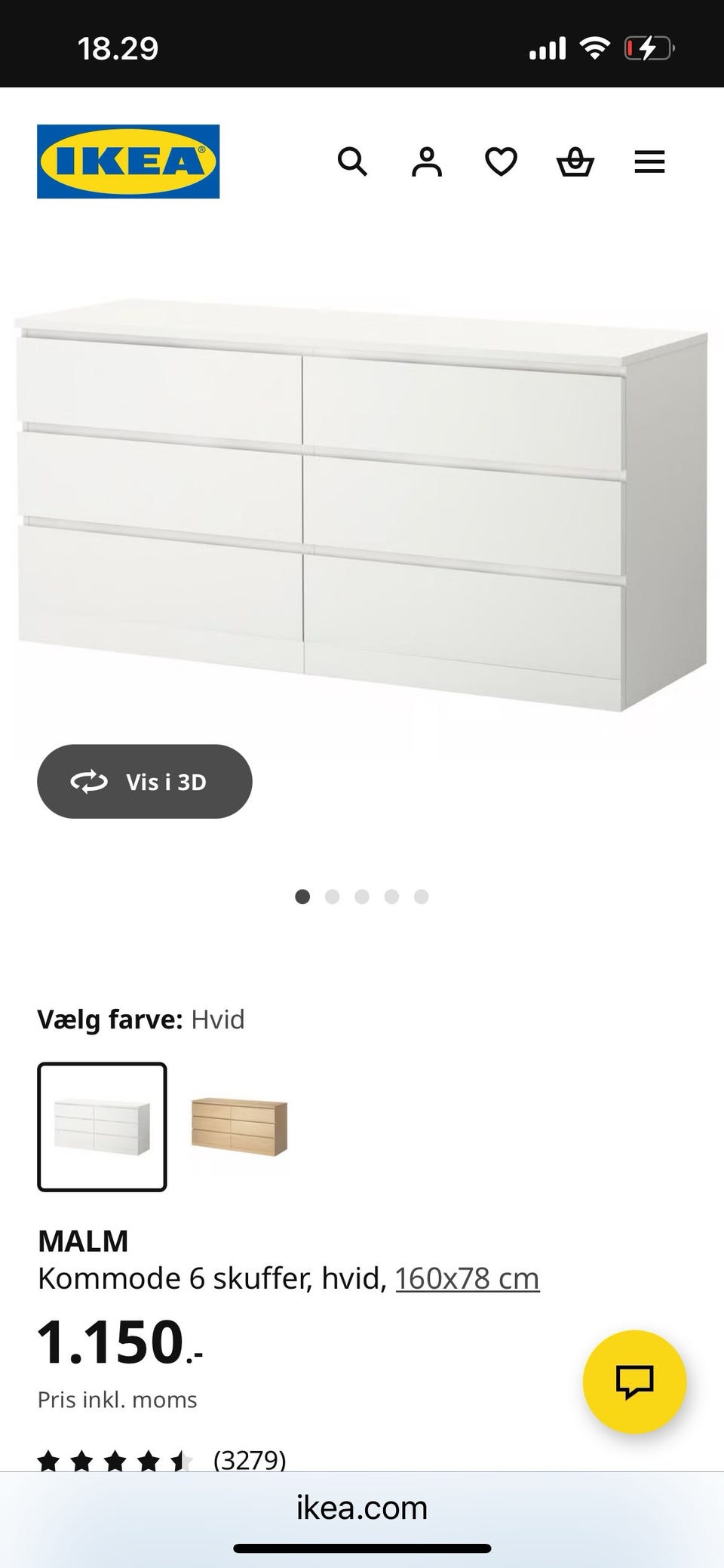Open the 160x78 cm size link
This screenshot has height=1568, width=724.
466,1277
